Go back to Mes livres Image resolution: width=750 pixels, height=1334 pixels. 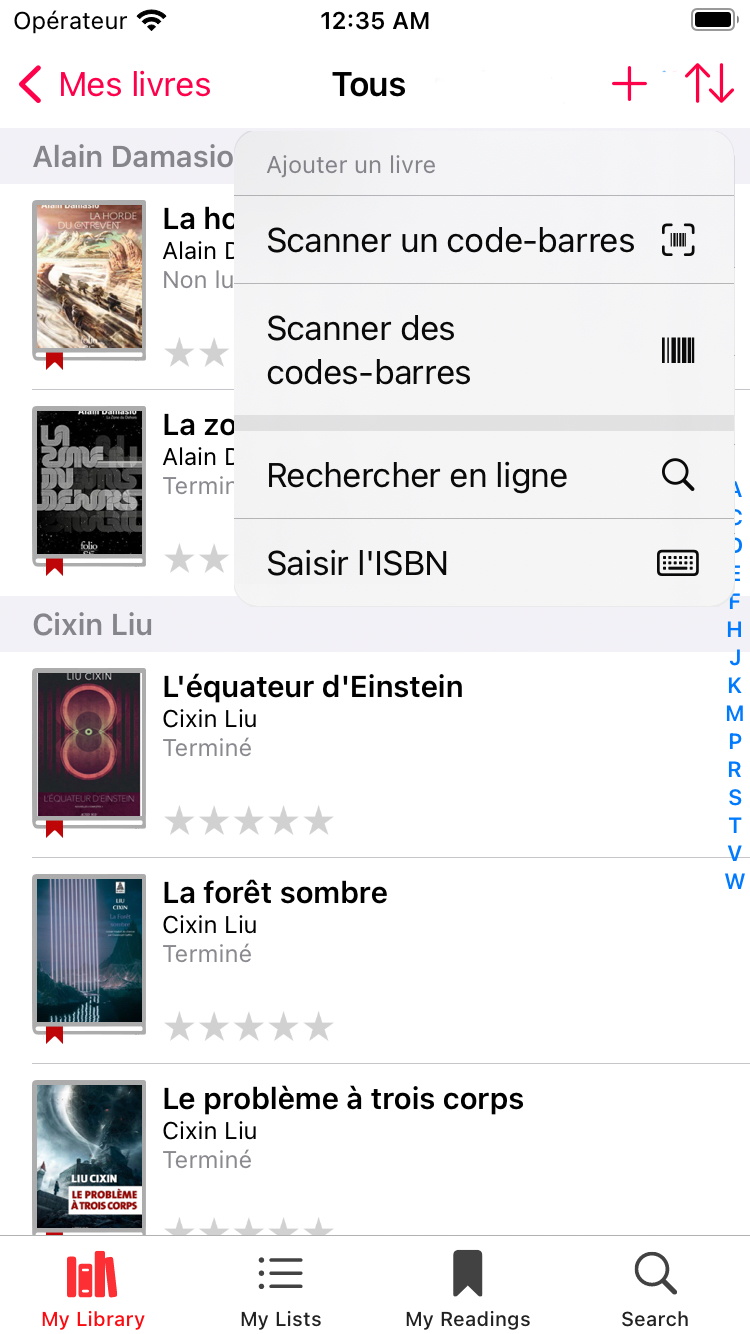(115, 85)
